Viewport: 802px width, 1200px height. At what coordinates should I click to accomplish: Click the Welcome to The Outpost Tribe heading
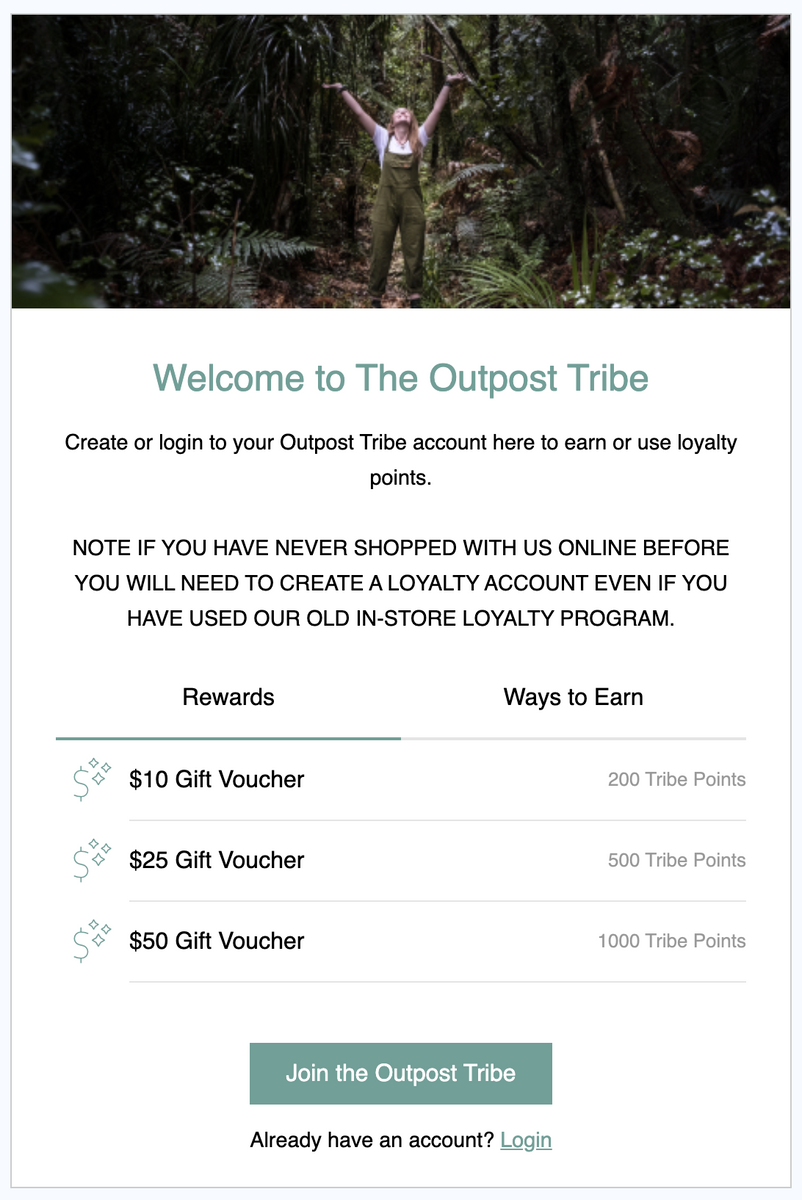coord(400,380)
